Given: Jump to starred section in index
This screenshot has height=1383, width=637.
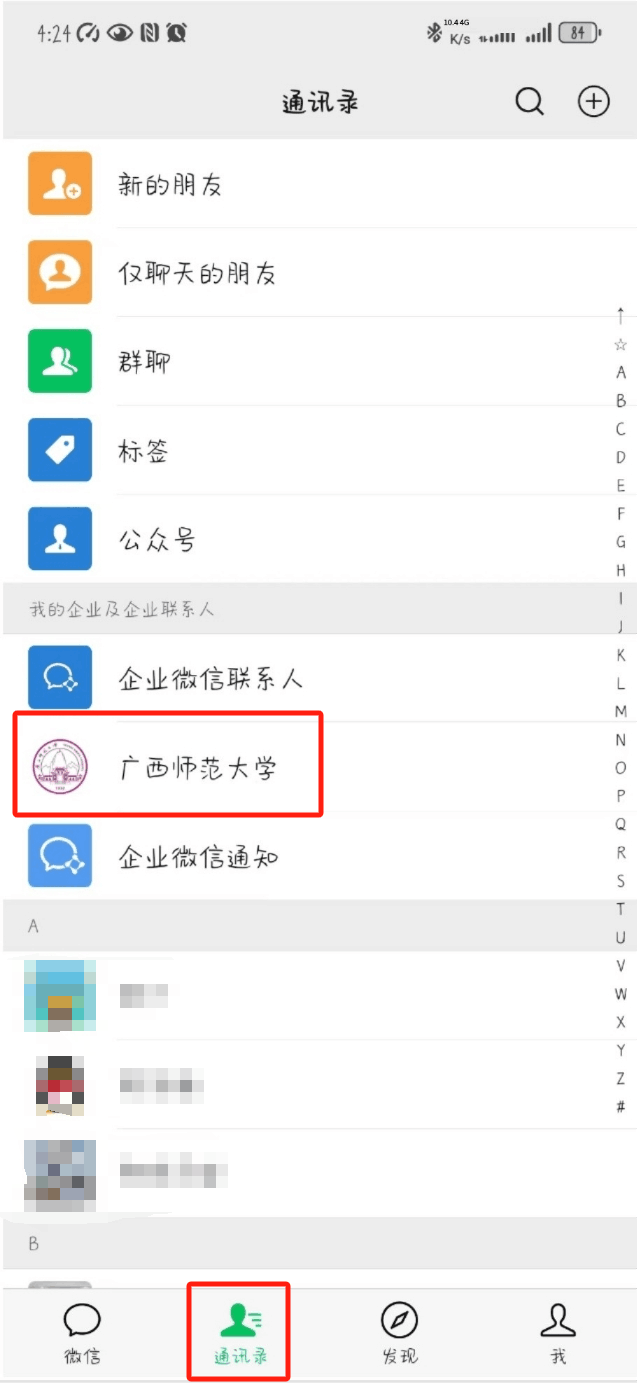Looking at the screenshot, I should point(621,345).
